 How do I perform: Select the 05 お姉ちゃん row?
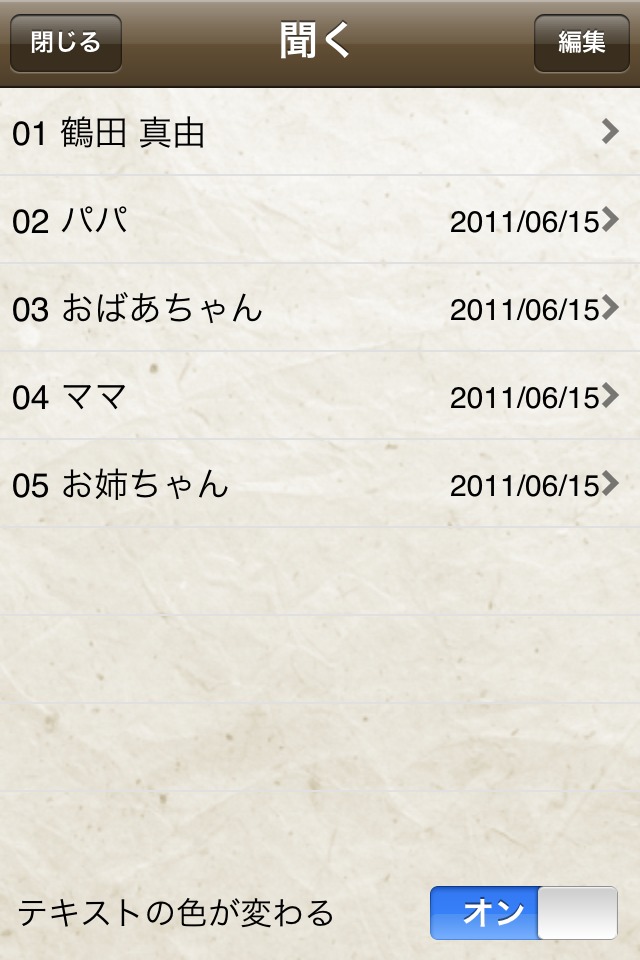click(320, 484)
